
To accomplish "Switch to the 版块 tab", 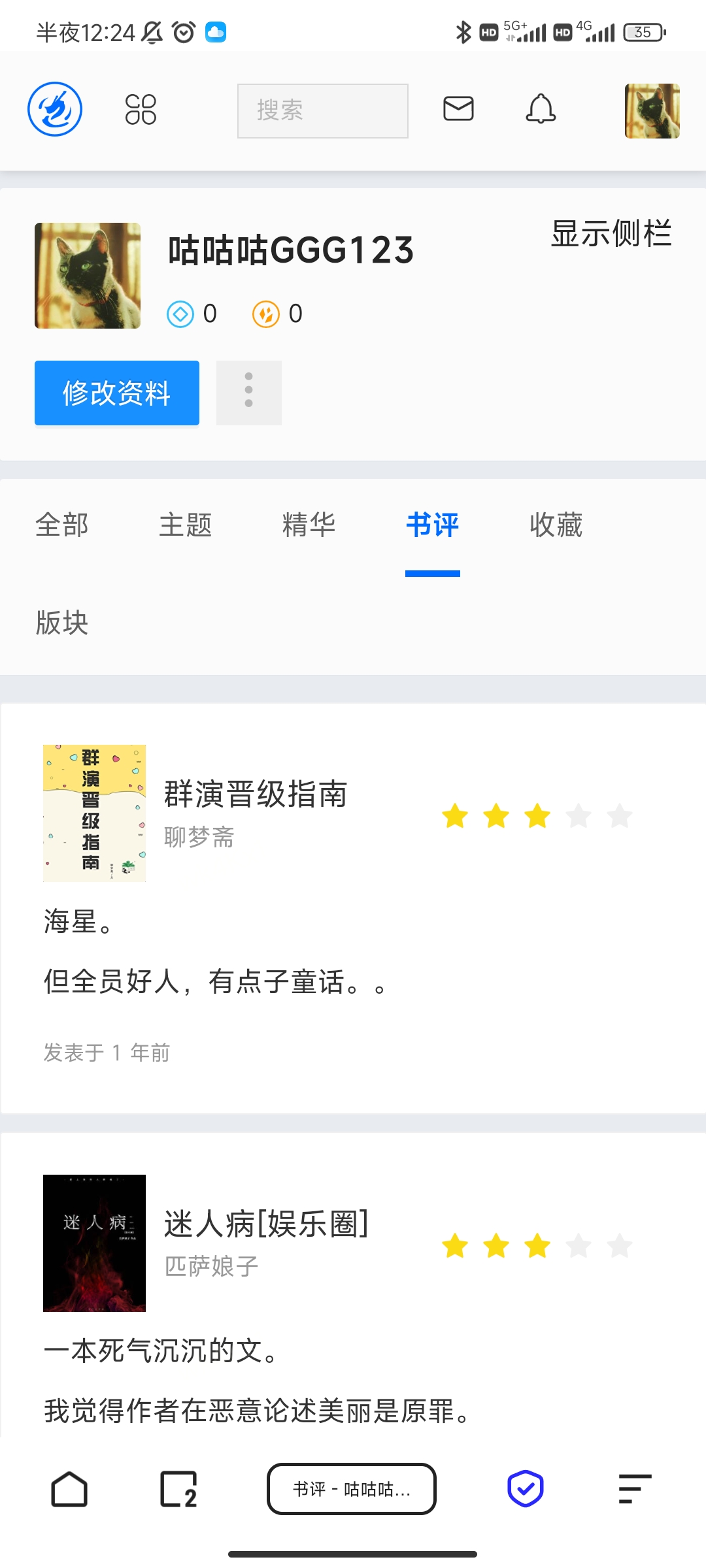I will point(62,622).
